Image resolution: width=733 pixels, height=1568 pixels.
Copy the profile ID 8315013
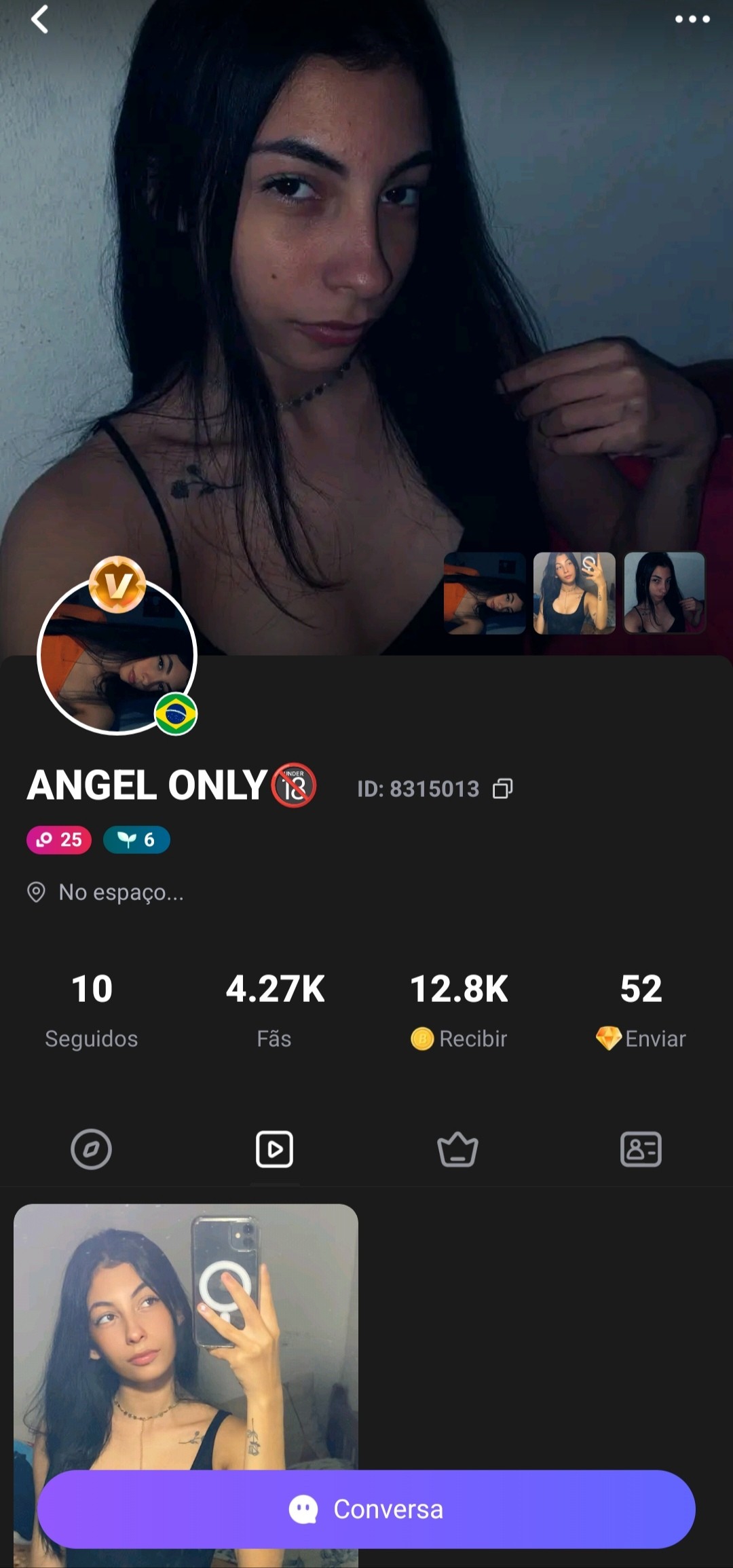tap(502, 788)
